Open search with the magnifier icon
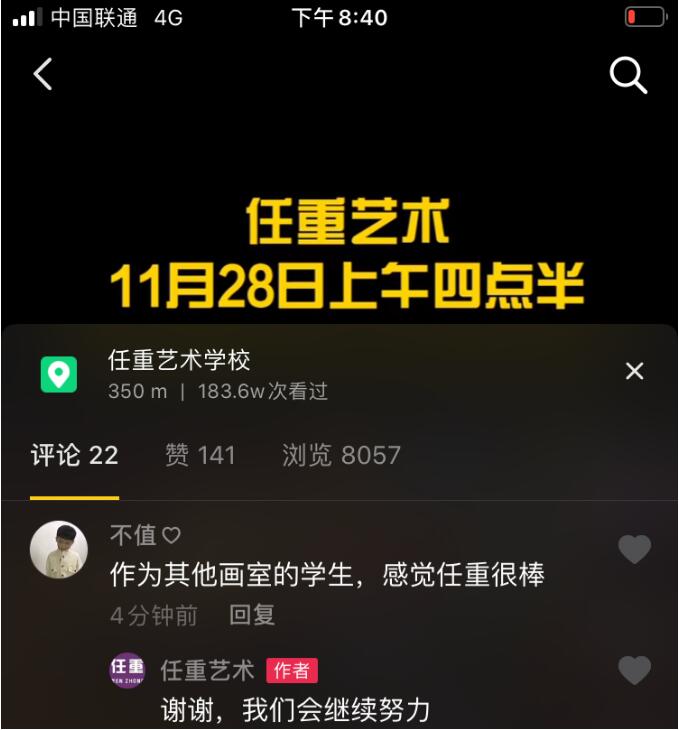 628,75
